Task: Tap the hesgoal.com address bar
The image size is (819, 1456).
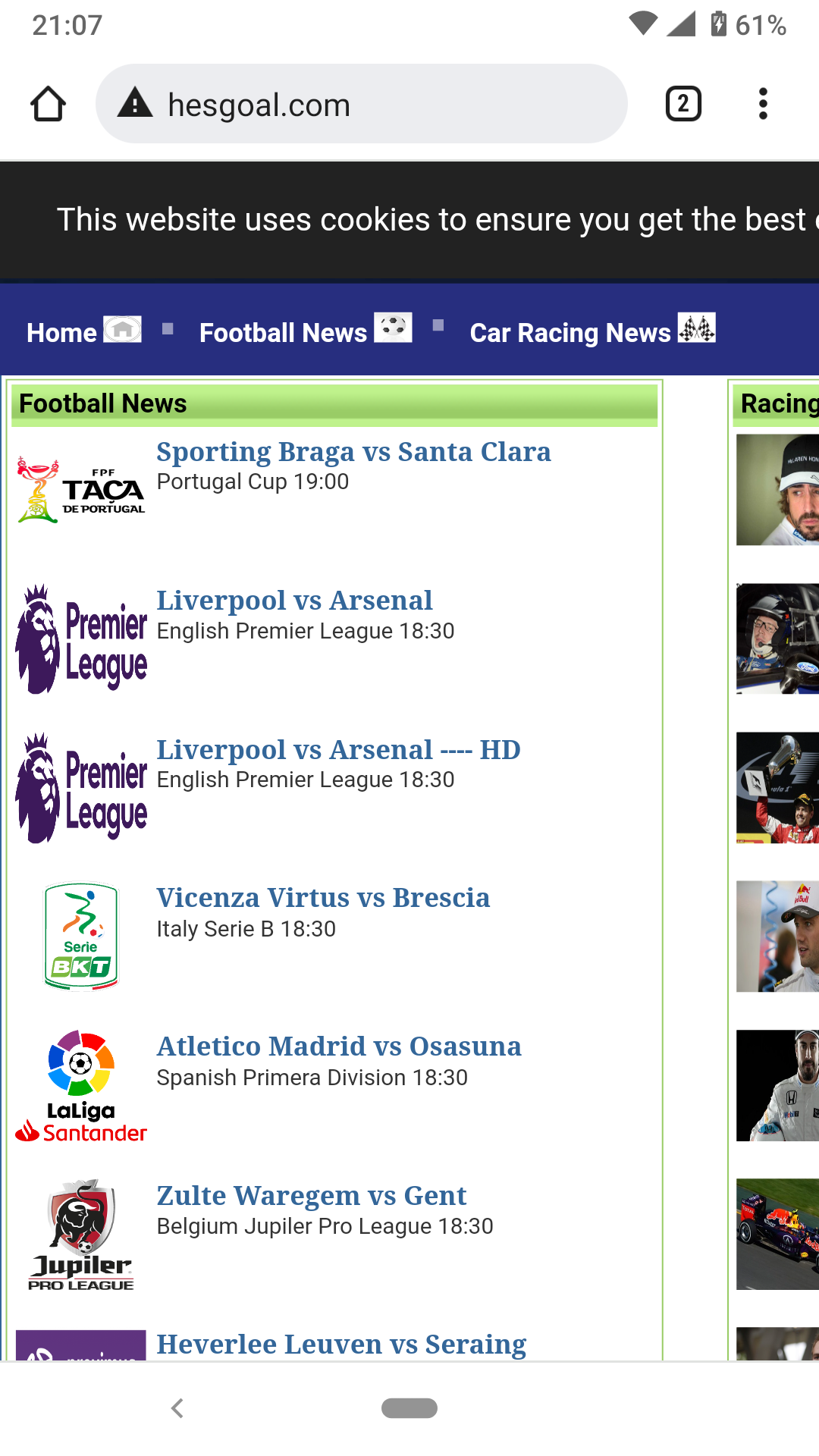Action: (361, 104)
